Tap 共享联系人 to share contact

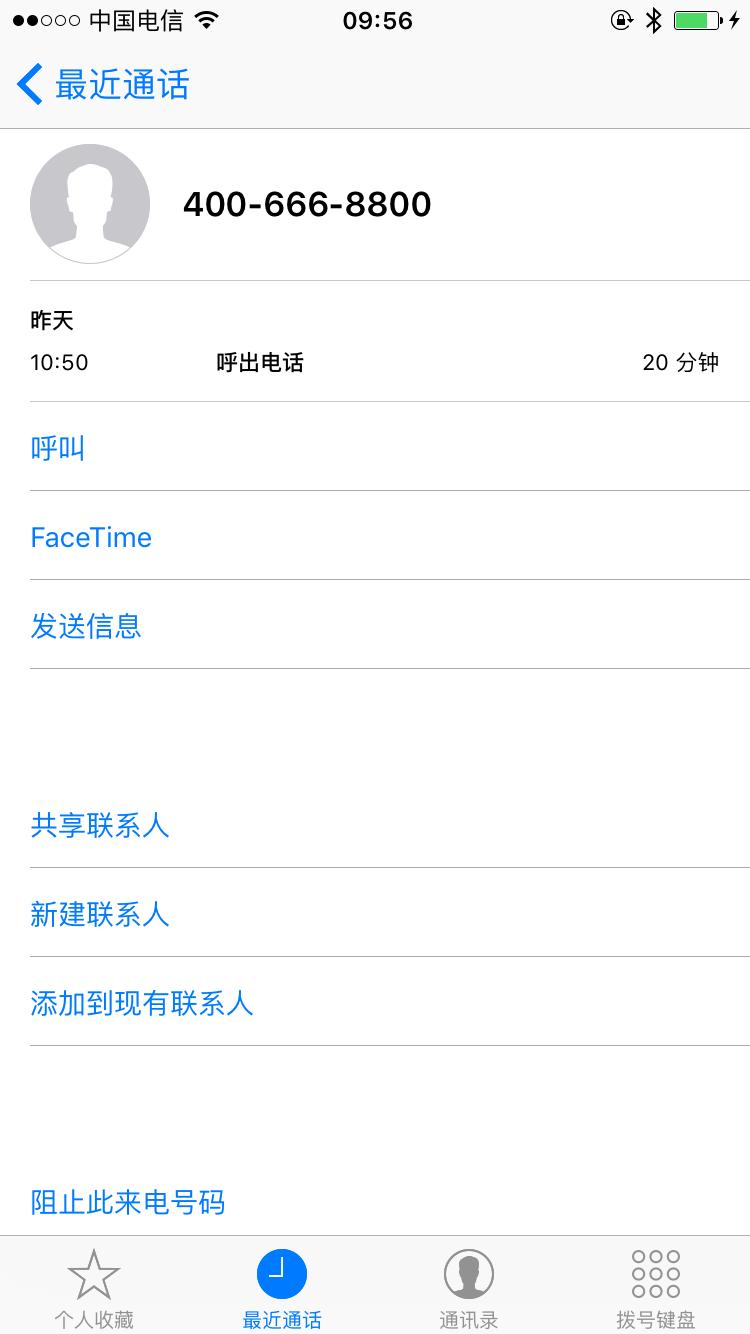(x=100, y=826)
